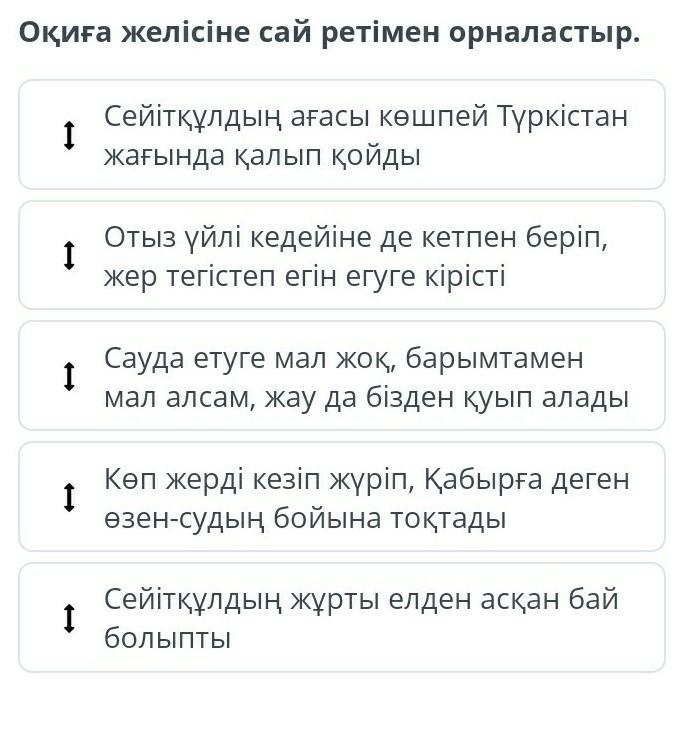Select the card starting 'Көп жерді кезіп жүріп'
The width and height of the screenshot is (691, 735).
click(342, 498)
